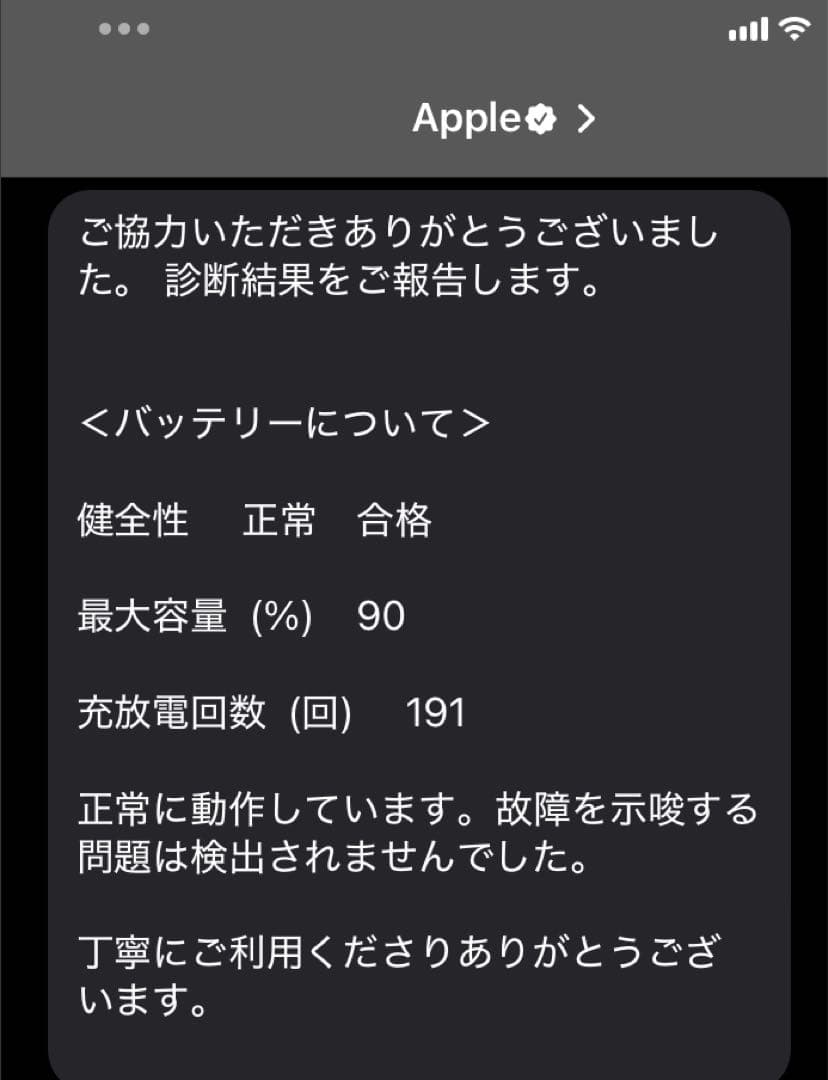
Task: Tap the 充放電回数 191 cycle count text
Action: [x=270, y=714]
